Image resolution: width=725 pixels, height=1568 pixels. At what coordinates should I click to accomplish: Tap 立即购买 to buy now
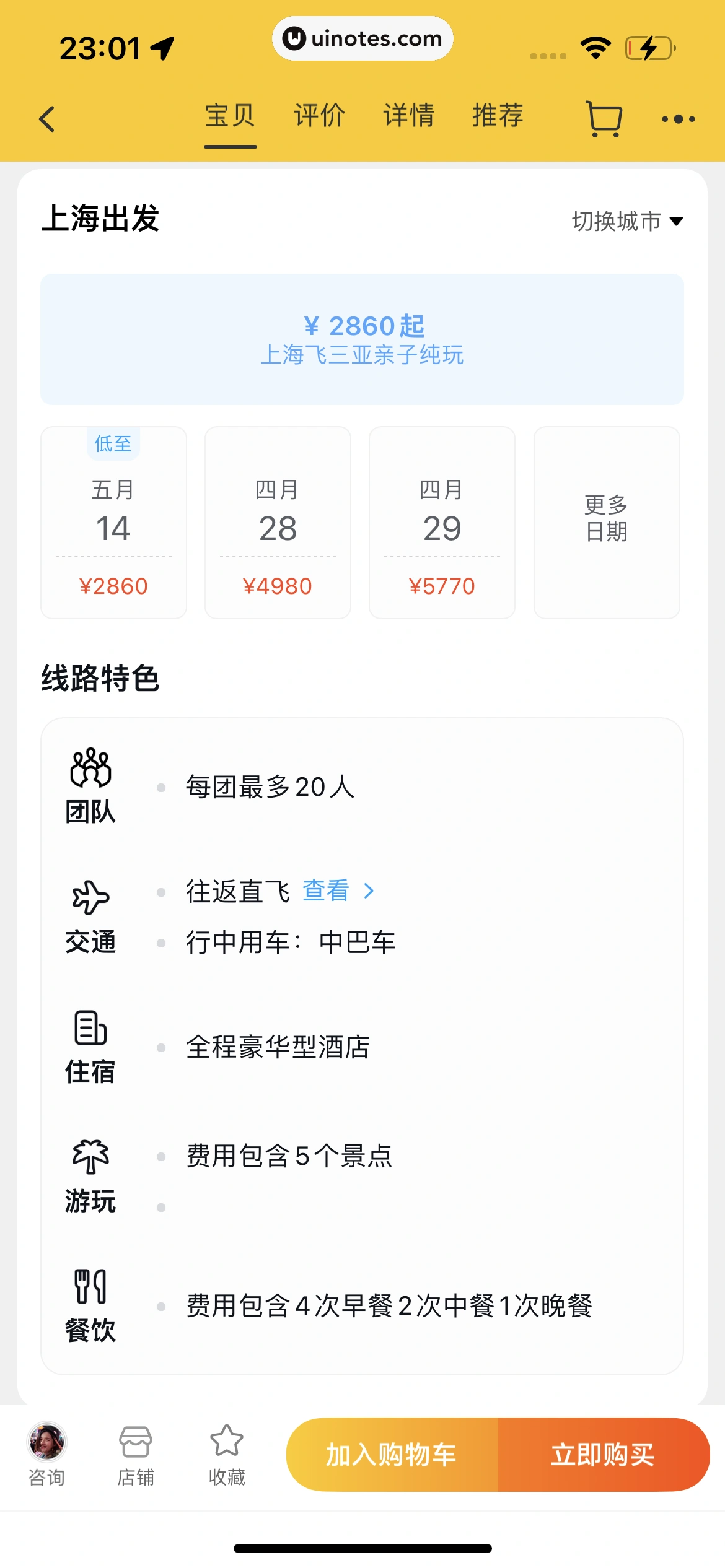tap(603, 1455)
